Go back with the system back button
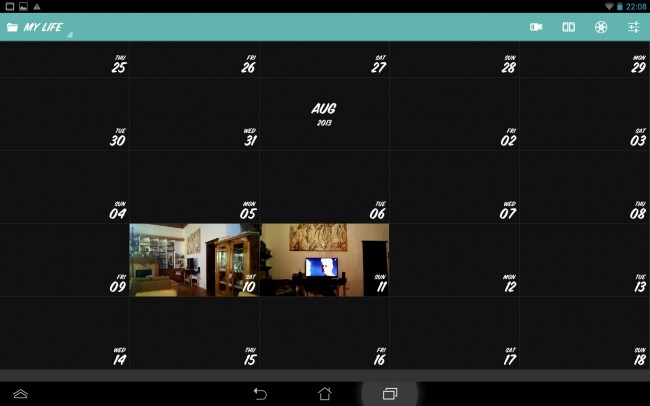 tap(260, 394)
